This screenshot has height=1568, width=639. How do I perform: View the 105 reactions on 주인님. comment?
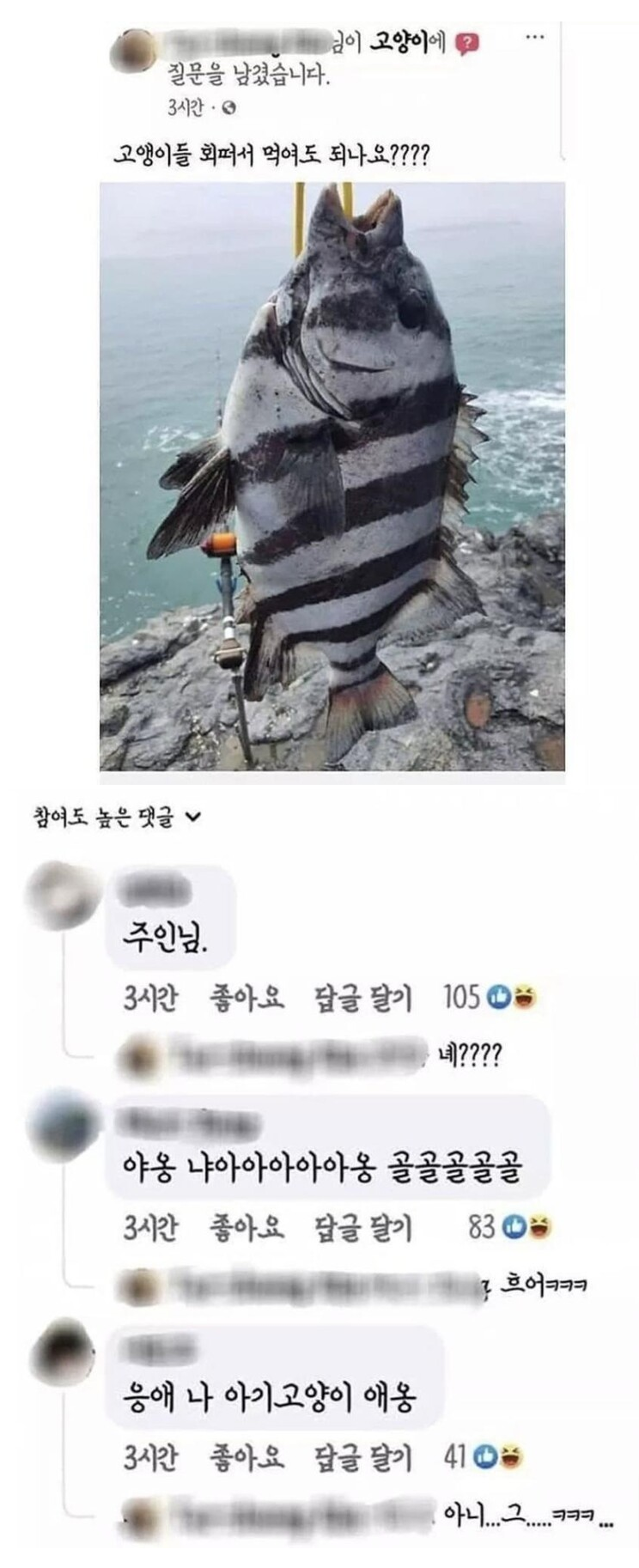[490, 997]
